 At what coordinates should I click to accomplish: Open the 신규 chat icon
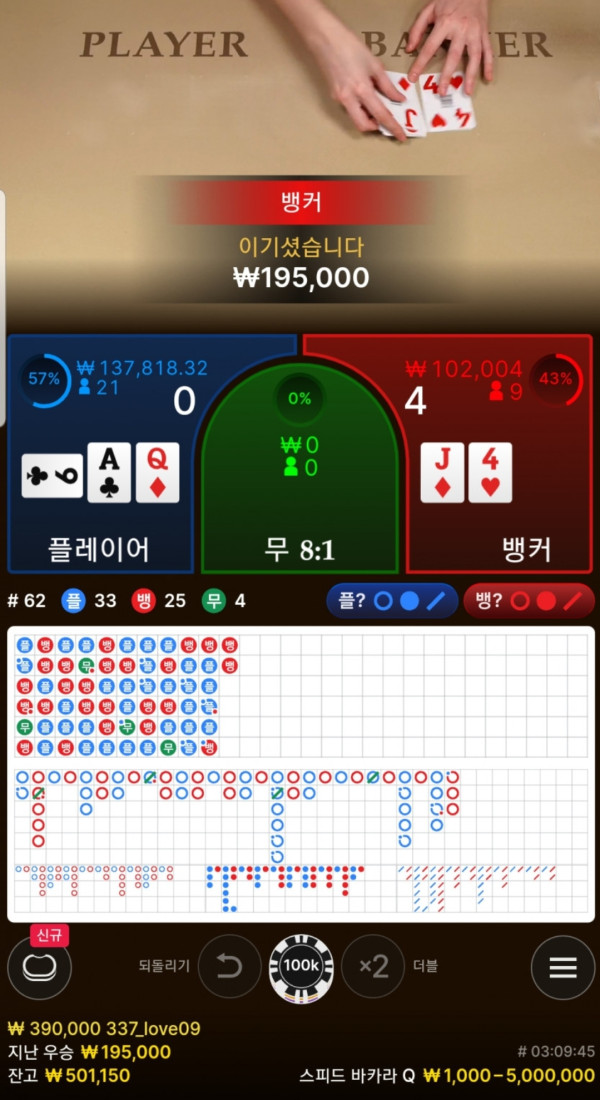click(40, 967)
